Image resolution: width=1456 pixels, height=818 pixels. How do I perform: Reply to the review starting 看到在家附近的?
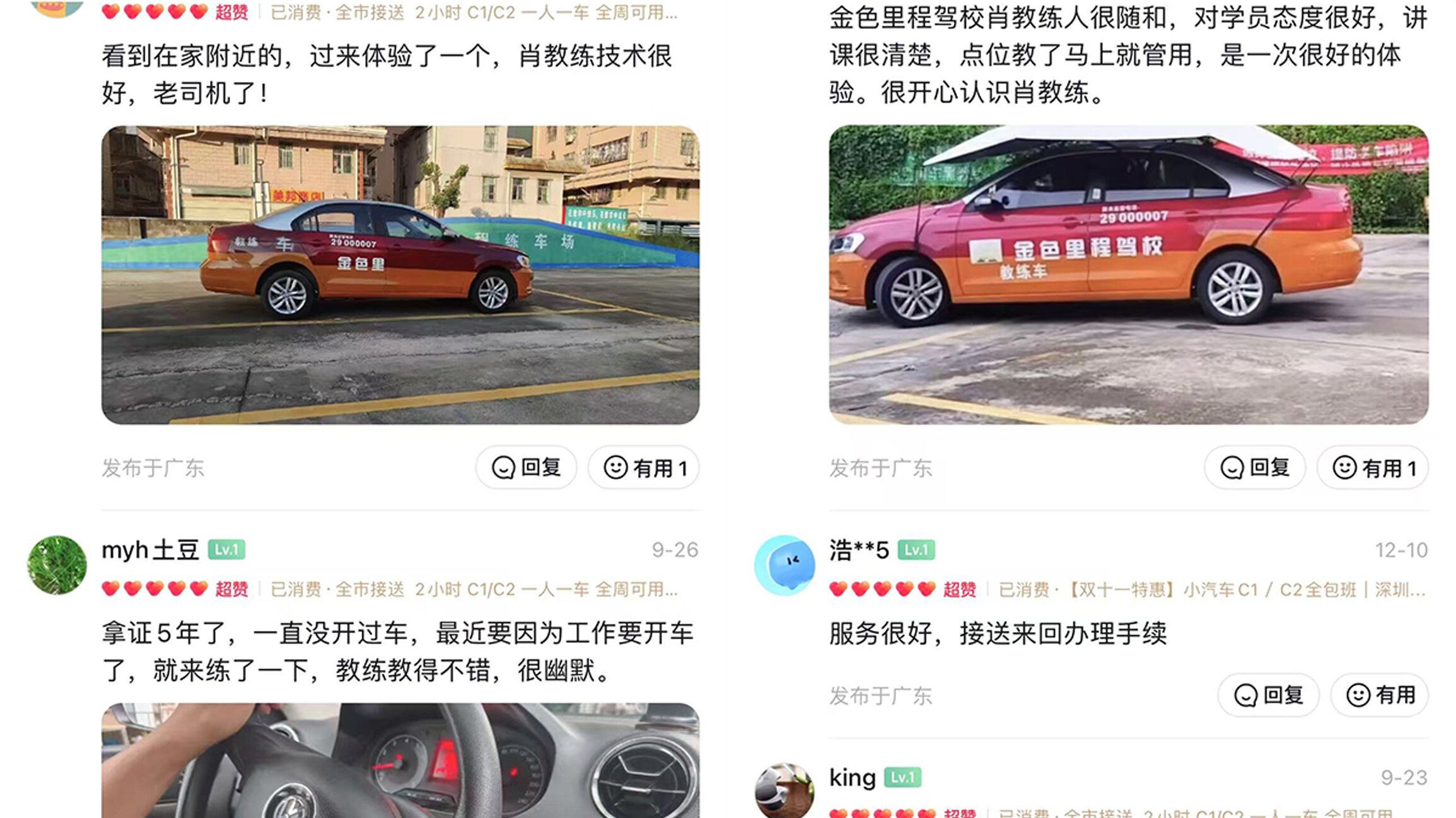(x=526, y=468)
